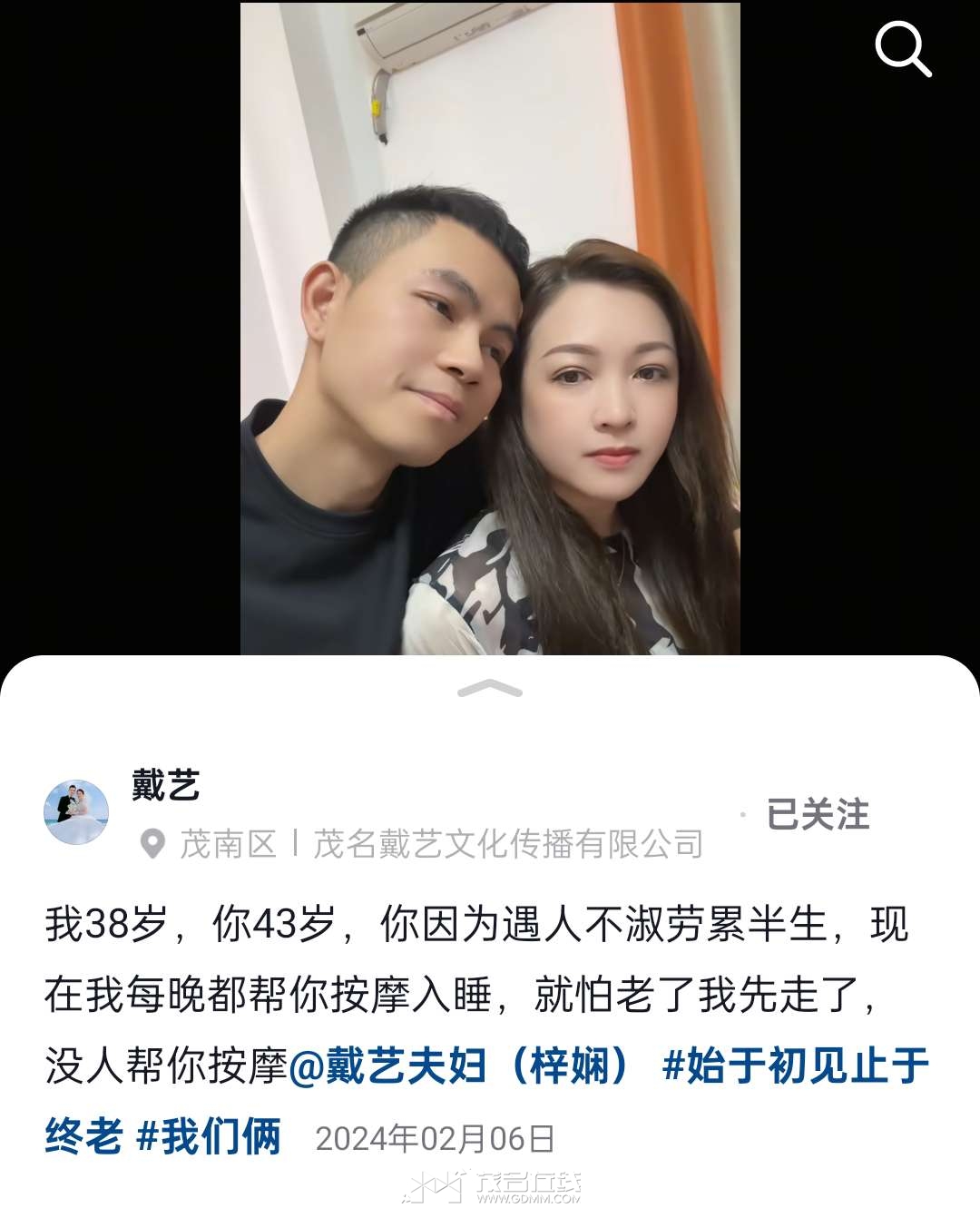Open 戴艺's profile avatar
Screen dimensions: 980x1208
pos(76,812)
